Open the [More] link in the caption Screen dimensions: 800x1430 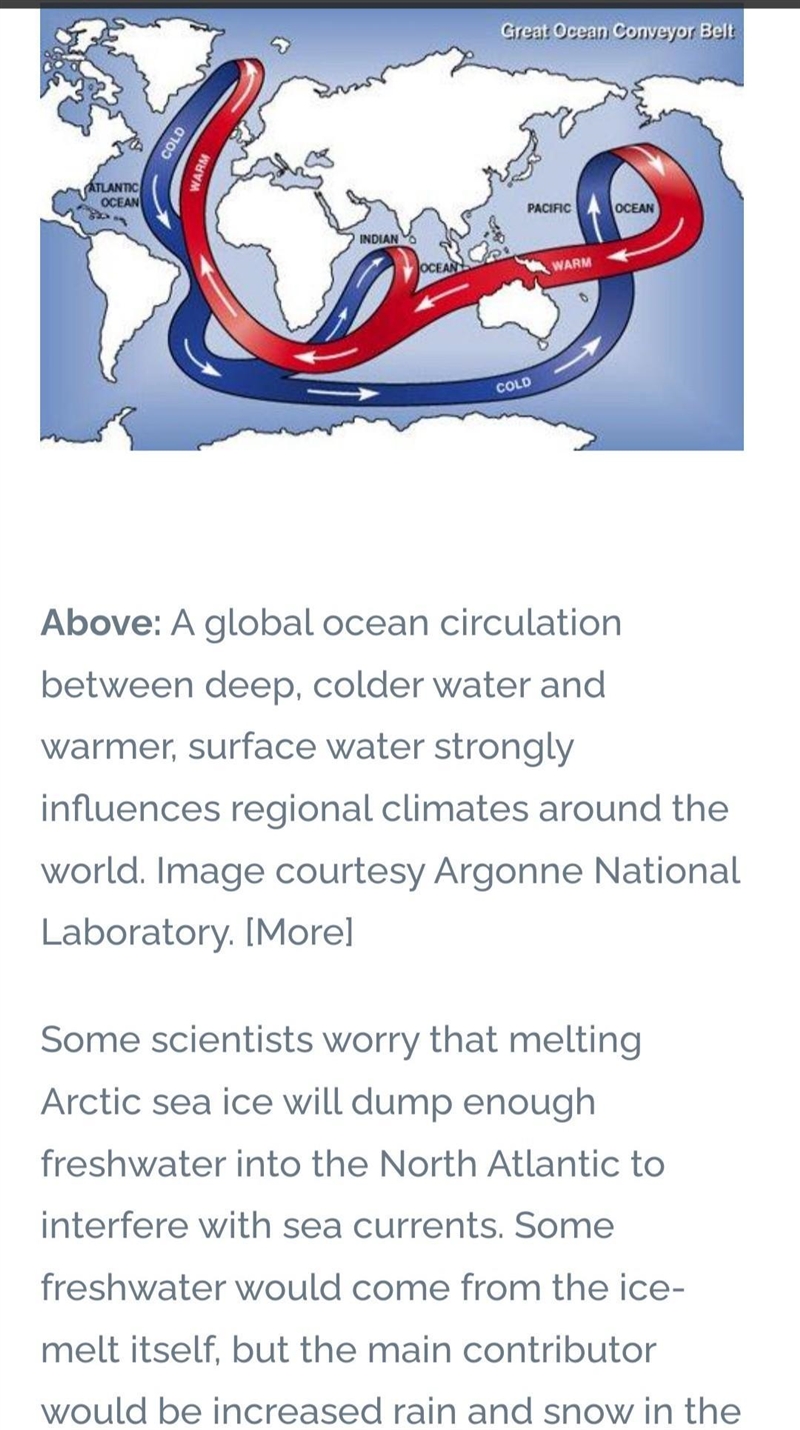299,933
